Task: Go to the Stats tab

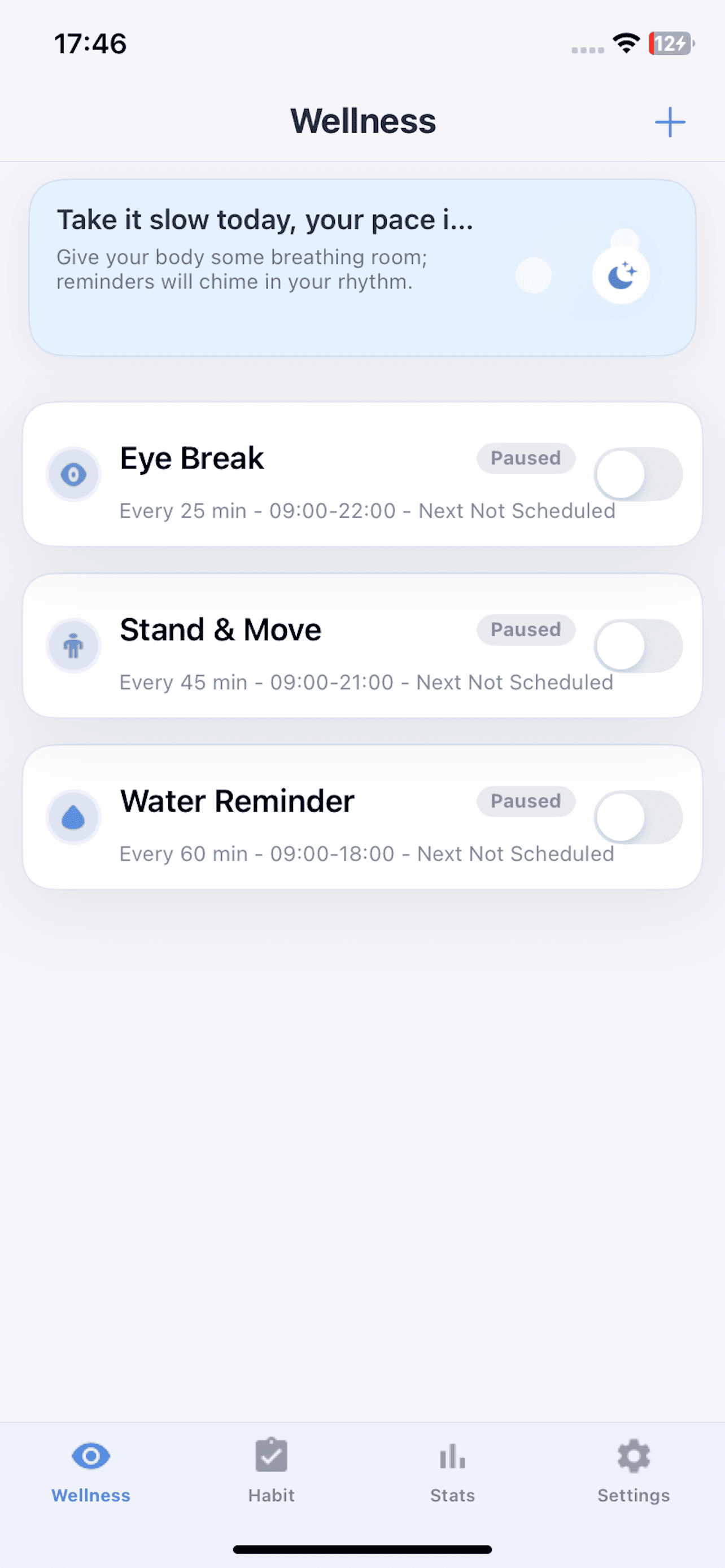Action: click(452, 1470)
